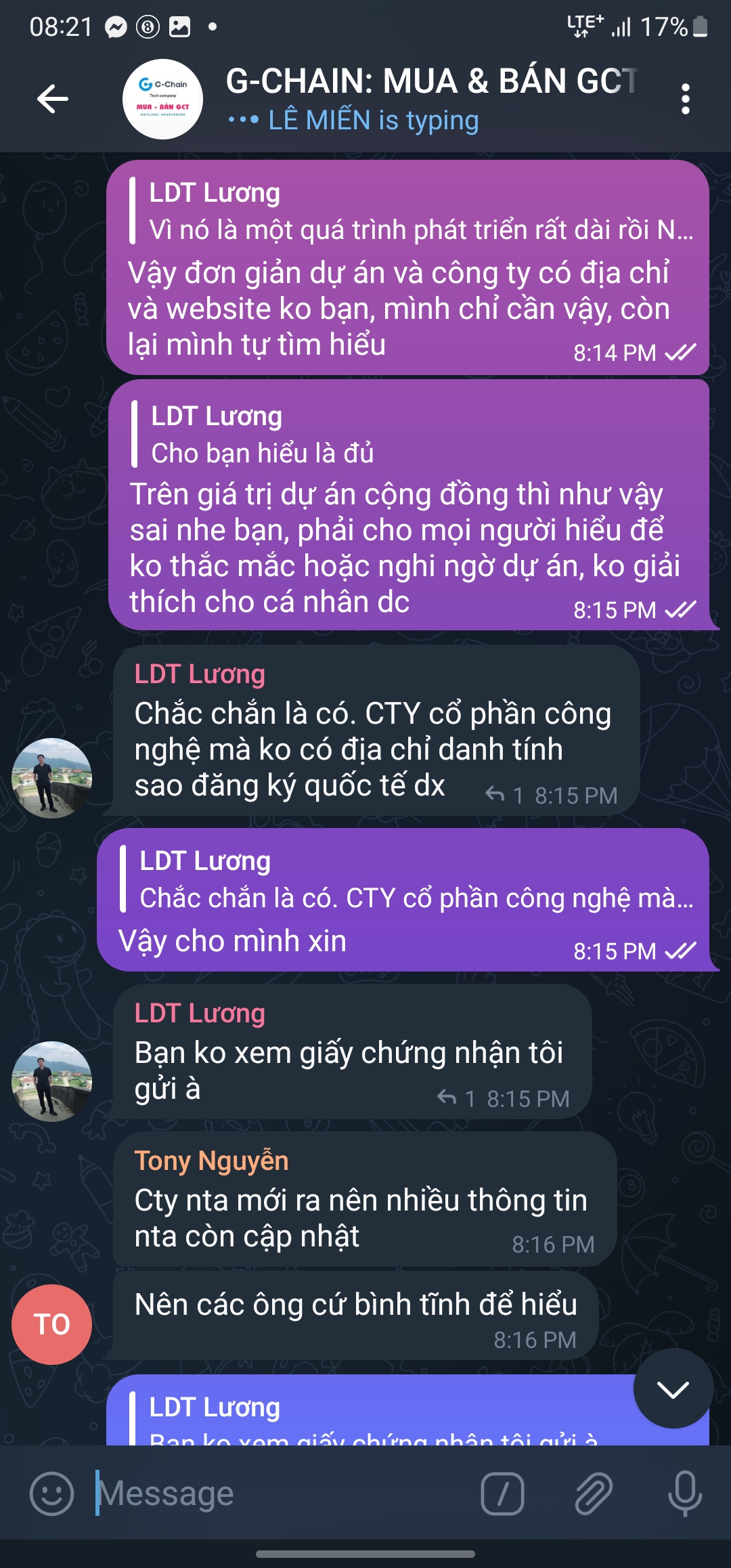Tap LDT Lương's avatar beside "Chắc chắn là có"
The height and width of the screenshot is (1568, 731).
(x=51, y=778)
